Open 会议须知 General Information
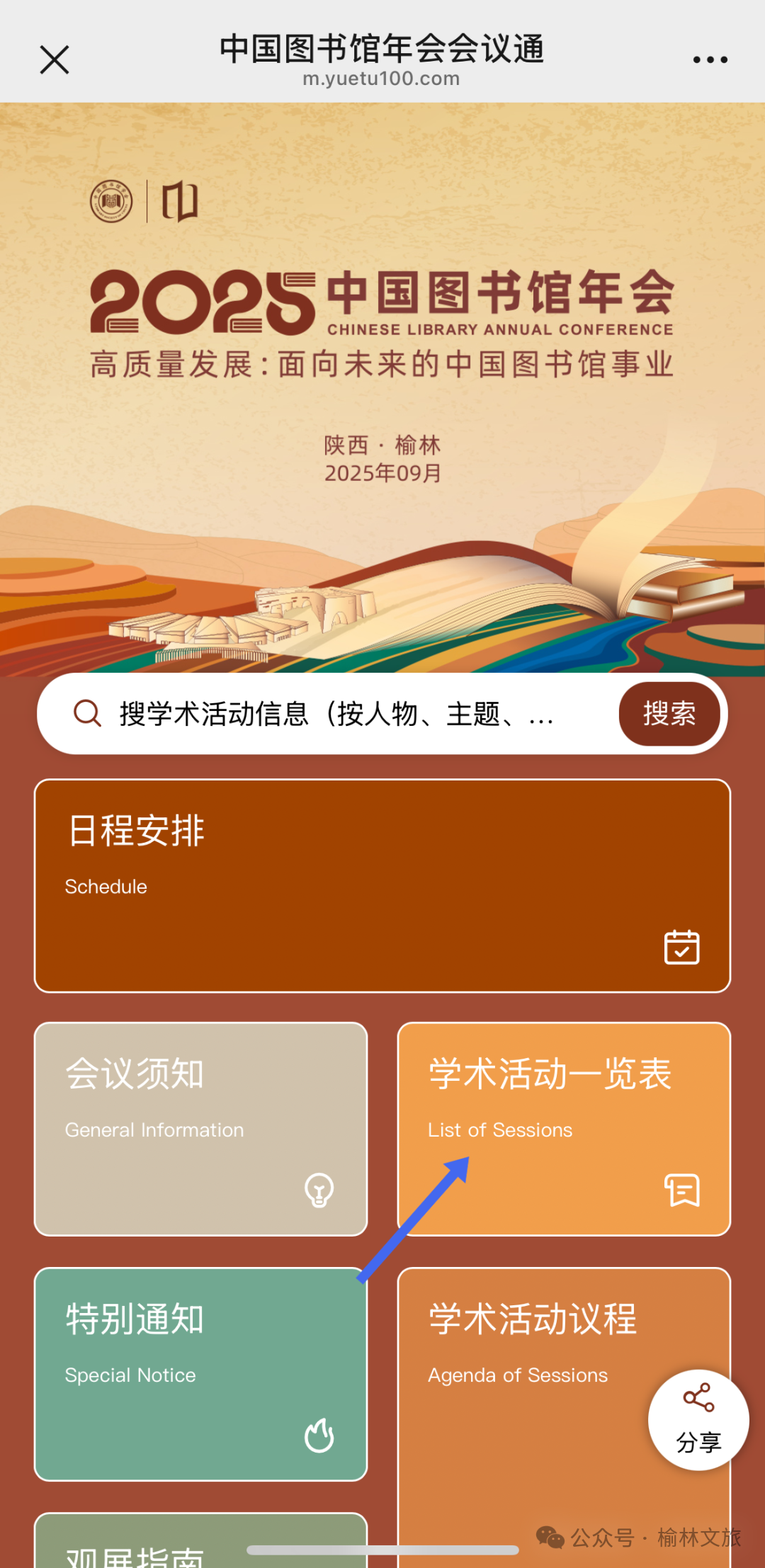This screenshot has height=1568, width=765. click(x=200, y=1129)
